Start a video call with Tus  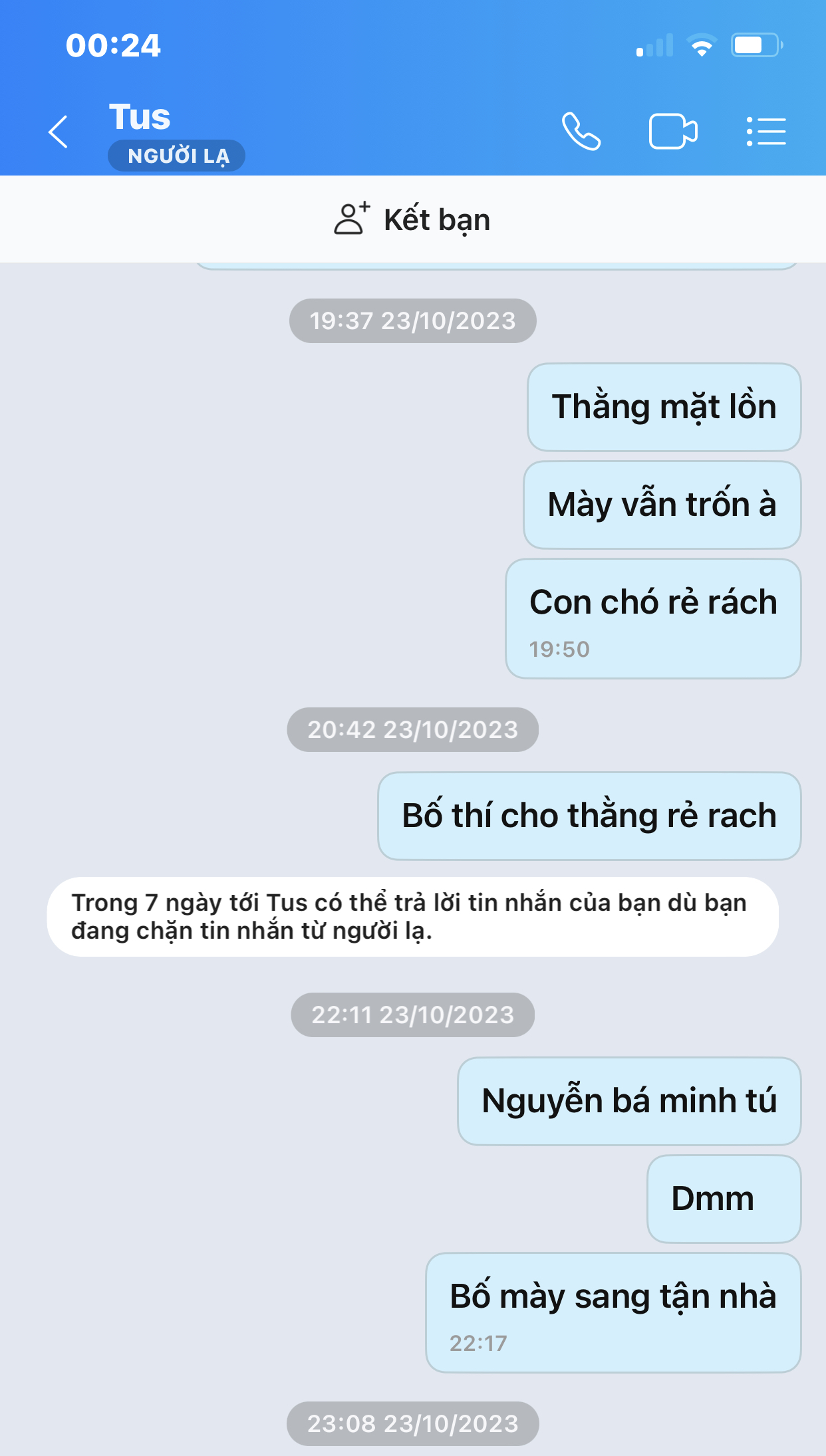(x=672, y=132)
